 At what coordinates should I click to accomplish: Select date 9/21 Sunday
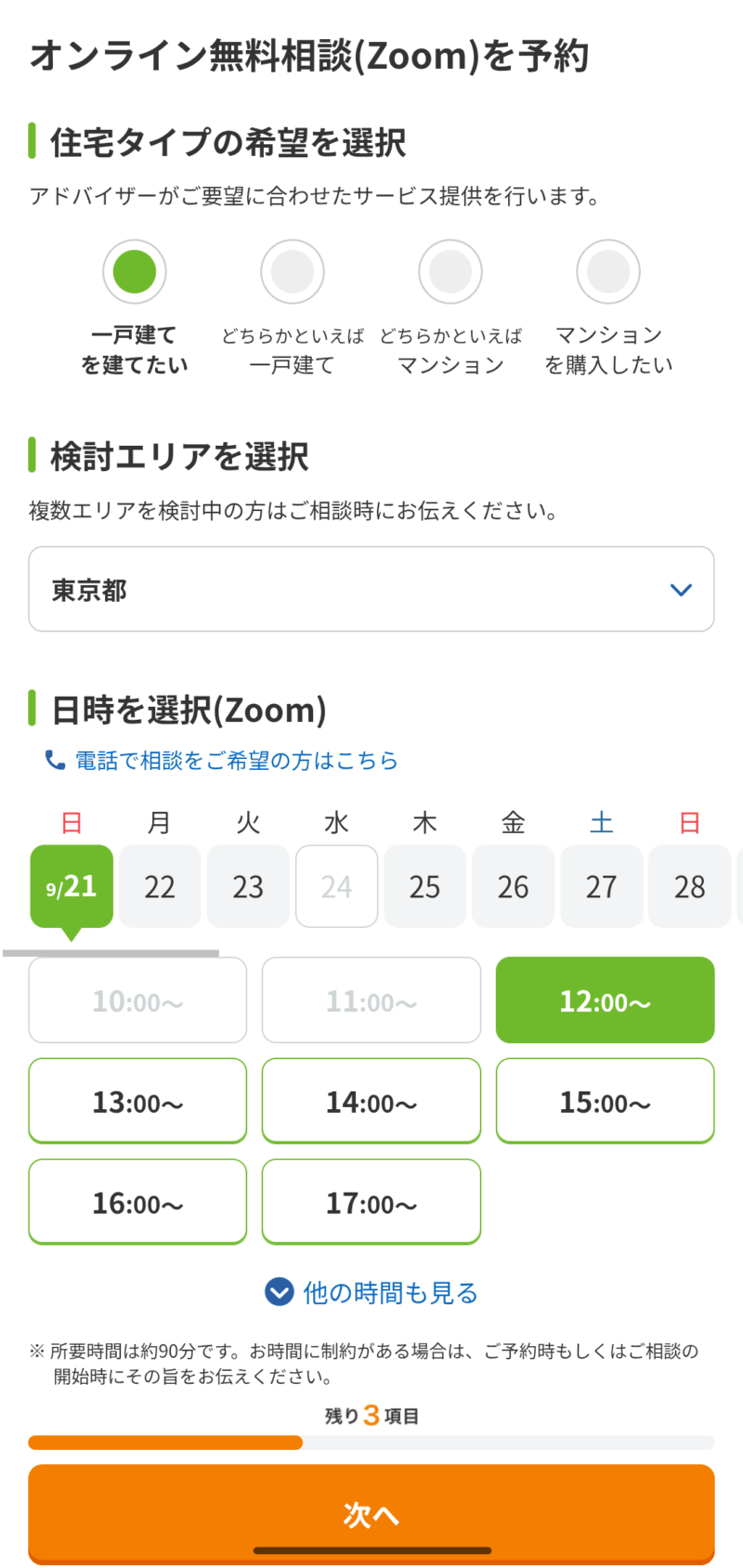pyautogui.click(x=72, y=886)
